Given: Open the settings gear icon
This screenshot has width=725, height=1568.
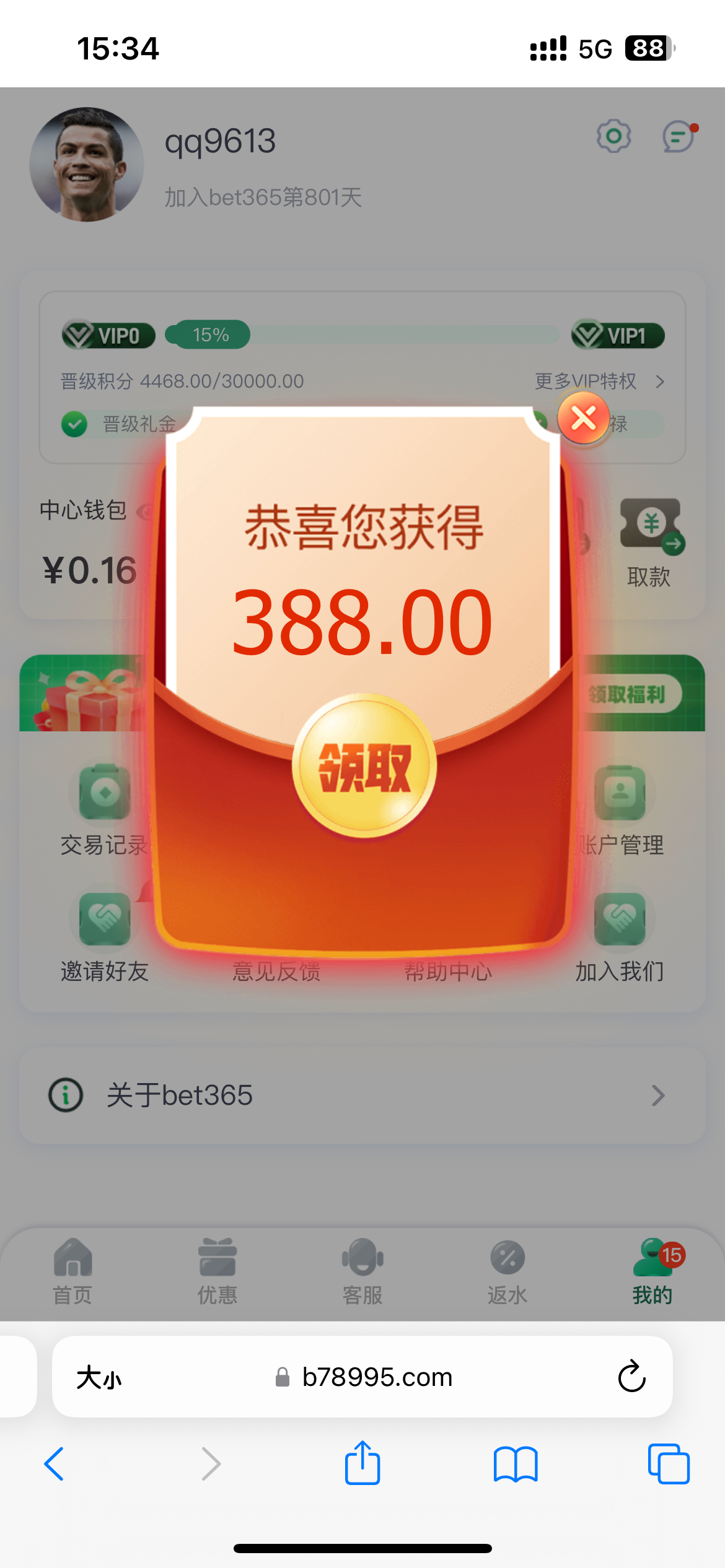Looking at the screenshot, I should pyautogui.click(x=613, y=136).
